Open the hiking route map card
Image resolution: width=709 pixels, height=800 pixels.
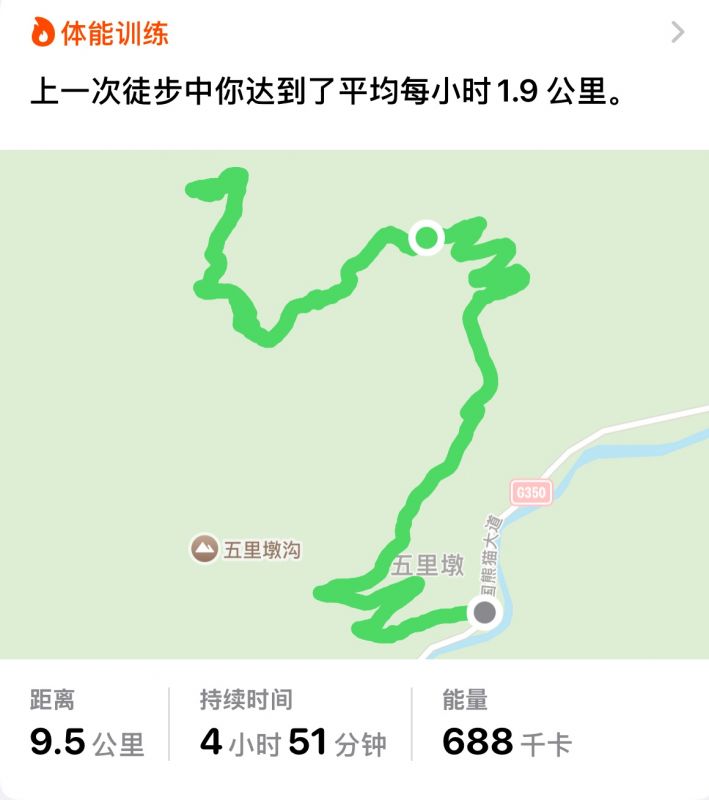tap(354, 404)
